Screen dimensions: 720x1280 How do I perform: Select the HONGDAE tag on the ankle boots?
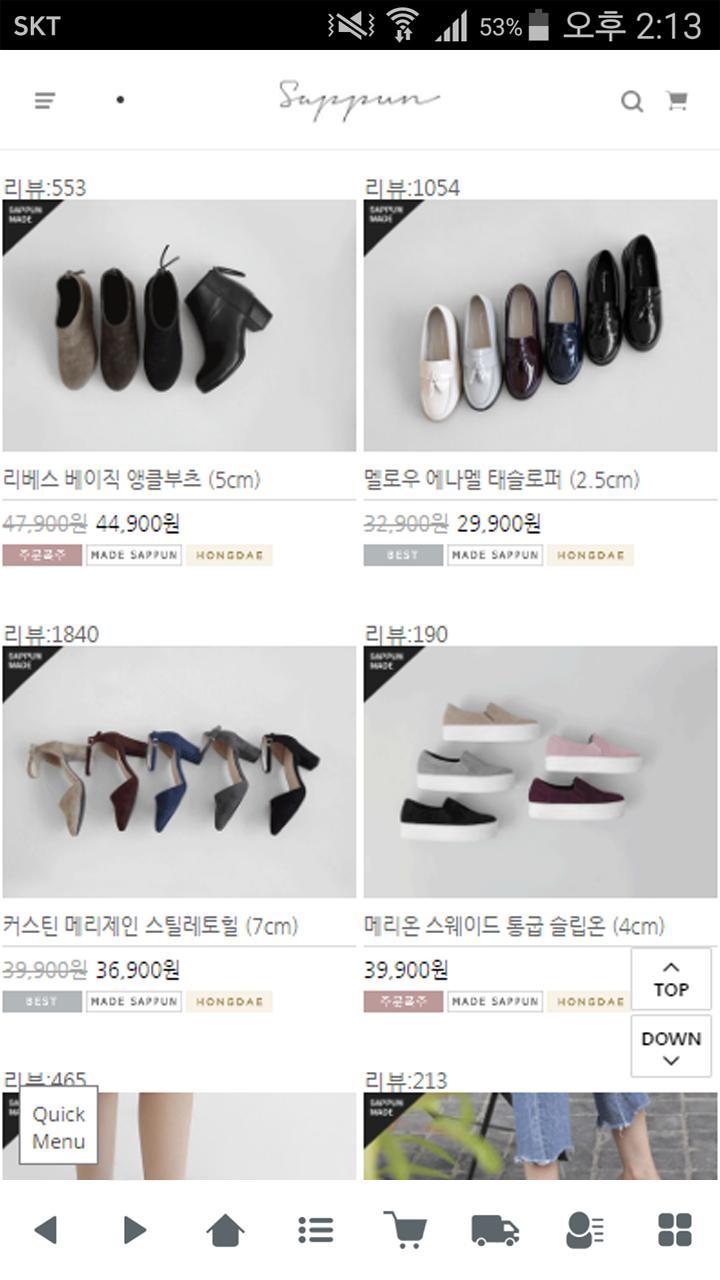coord(232,555)
